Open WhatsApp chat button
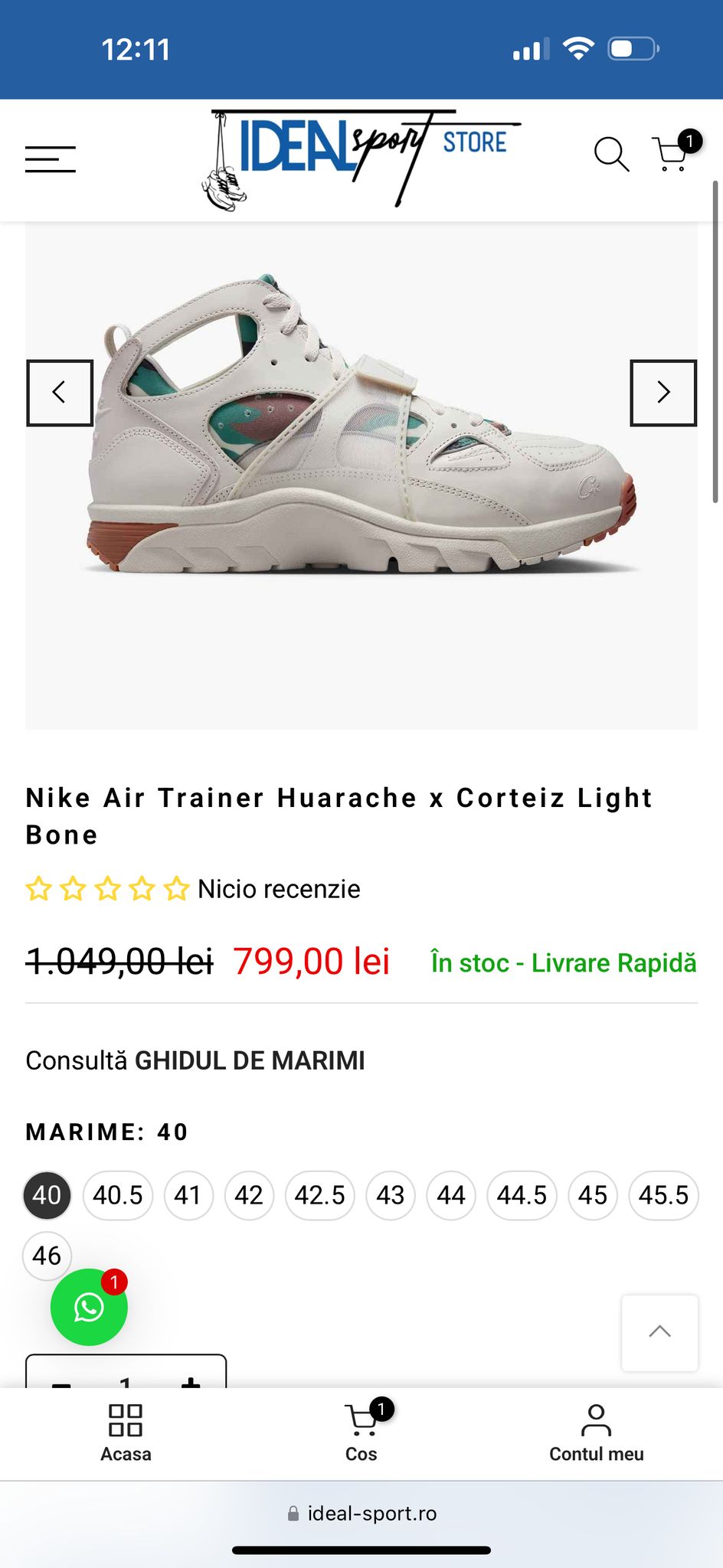The width and height of the screenshot is (723, 1568). 89,1307
